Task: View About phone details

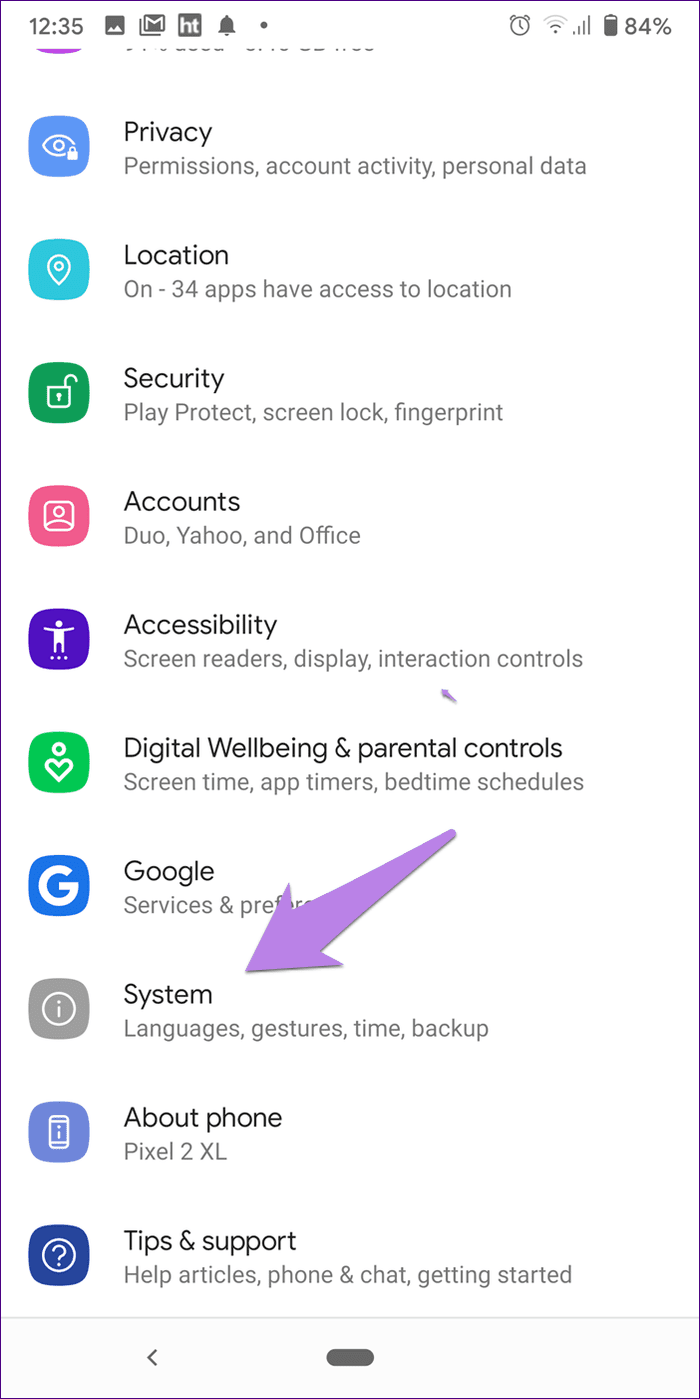Action: click(x=350, y=1133)
